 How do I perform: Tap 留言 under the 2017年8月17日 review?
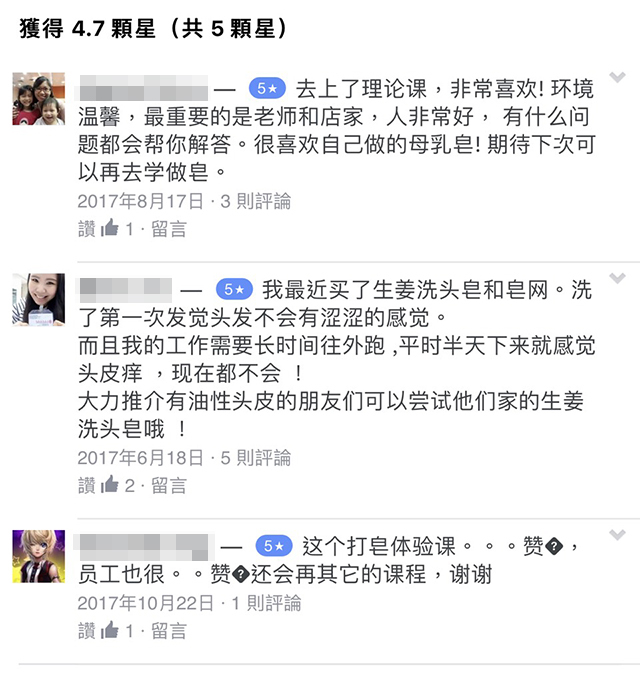(x=169, y=229)
